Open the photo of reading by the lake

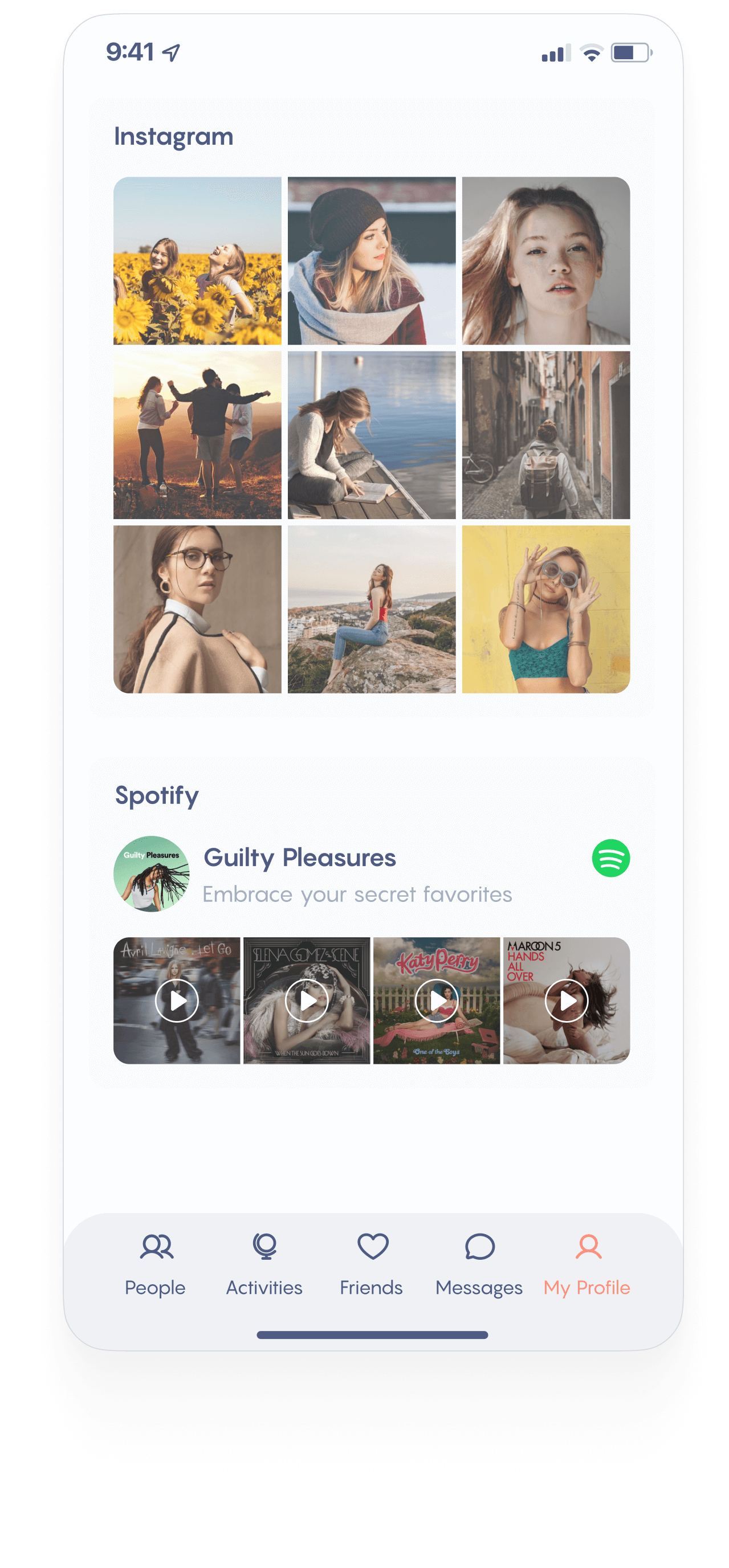pos(372,435)
